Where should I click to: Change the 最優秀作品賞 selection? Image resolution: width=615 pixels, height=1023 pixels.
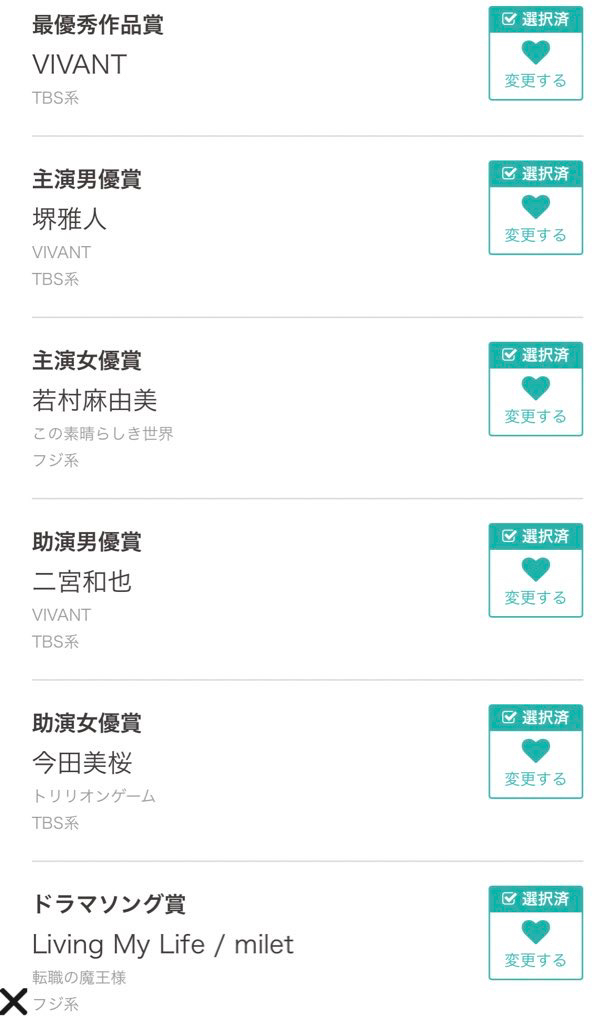(535, 66)
